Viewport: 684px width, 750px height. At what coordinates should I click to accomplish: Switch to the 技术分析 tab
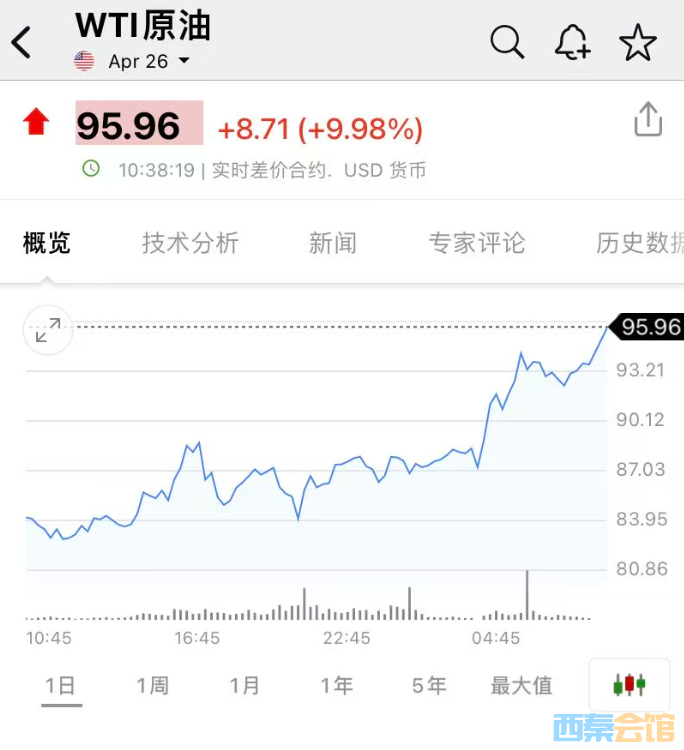pyautogui.click(x=190, y=243)
